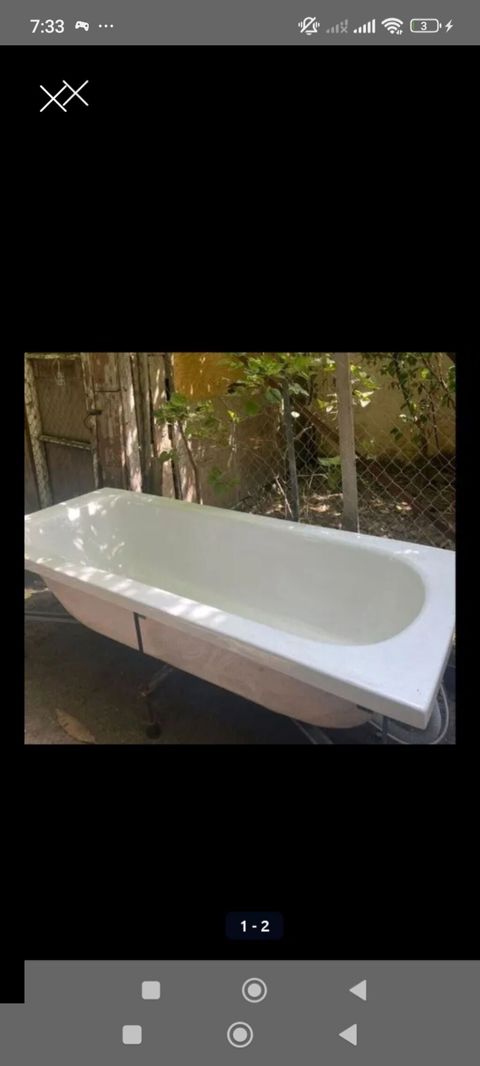Image resolution: width=480 pixels, height=1066 pixels.
Task: Tap the bathtub photo to toggle the overlay
Action: pyautogui.click(x=240, y=548)
